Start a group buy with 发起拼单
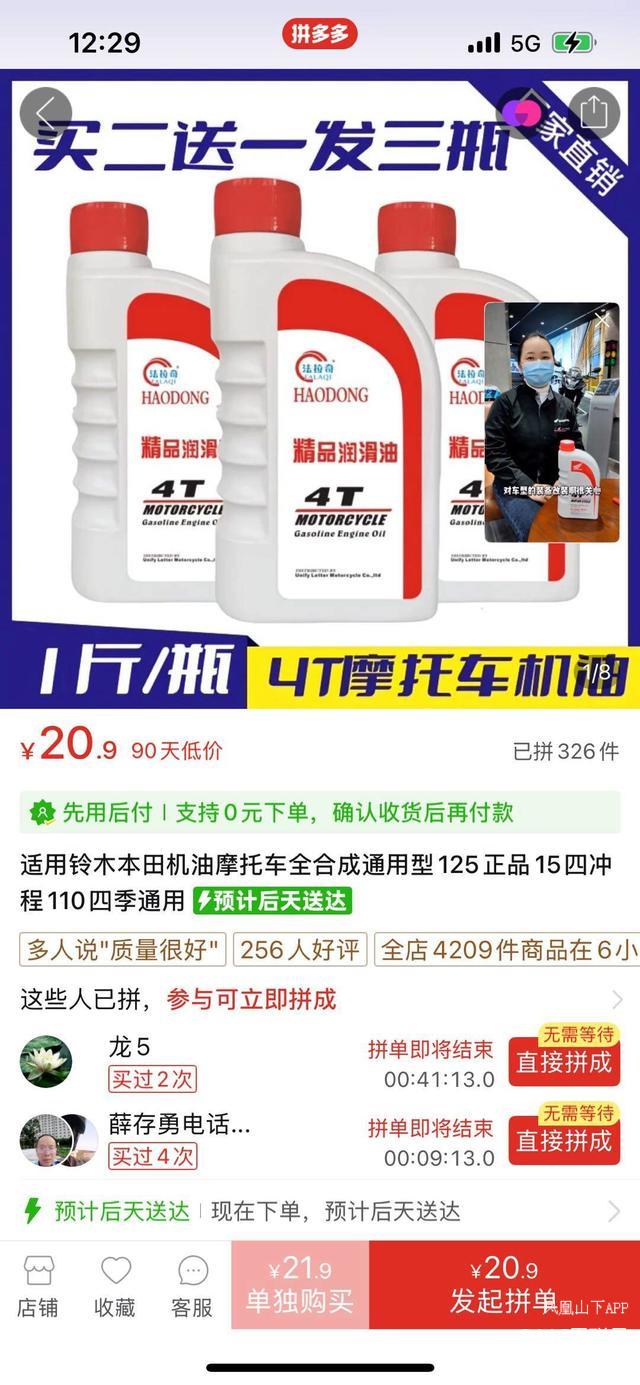640x1385 pixels. (504, 1286)
